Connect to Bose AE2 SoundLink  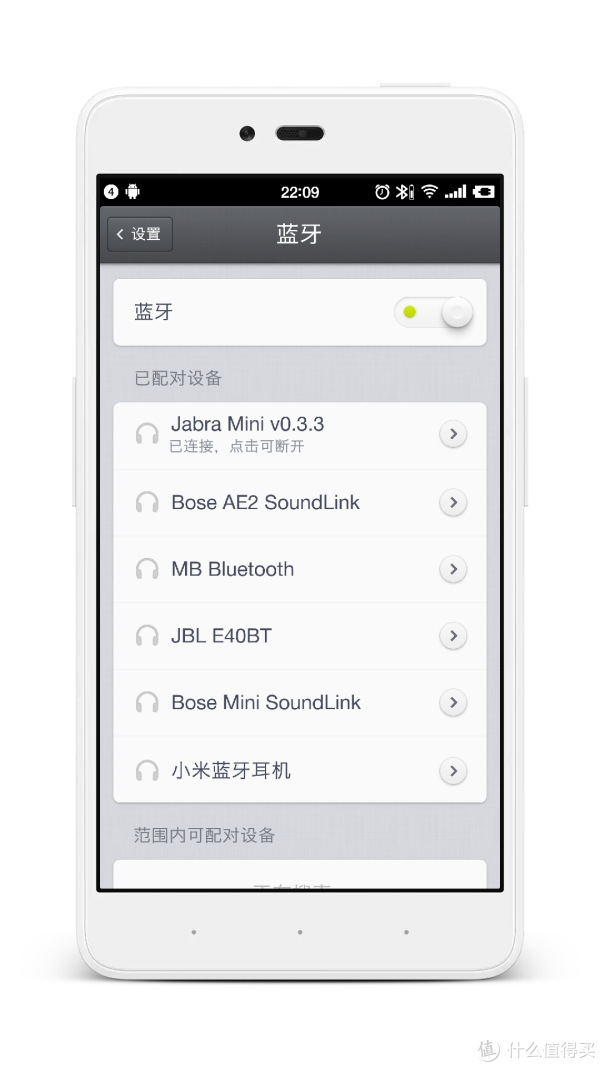[x=265, y=502]
